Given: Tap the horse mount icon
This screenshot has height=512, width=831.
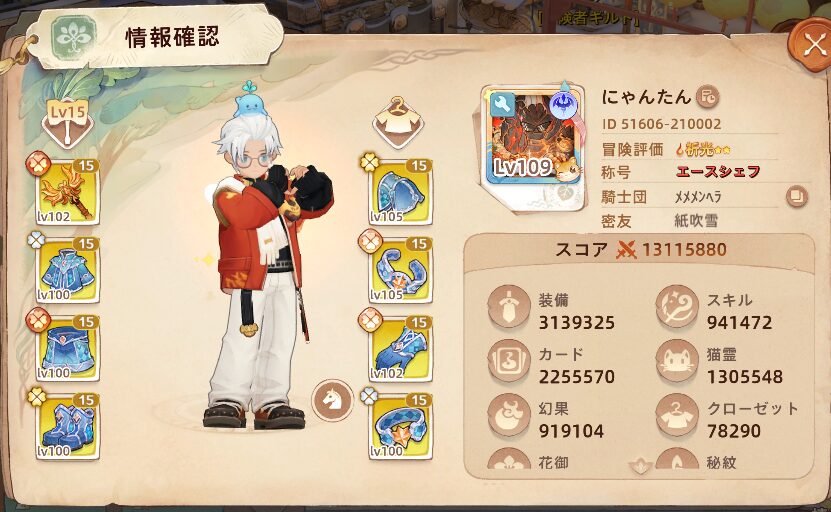Looking at the screenshot, I should point(331,400).
